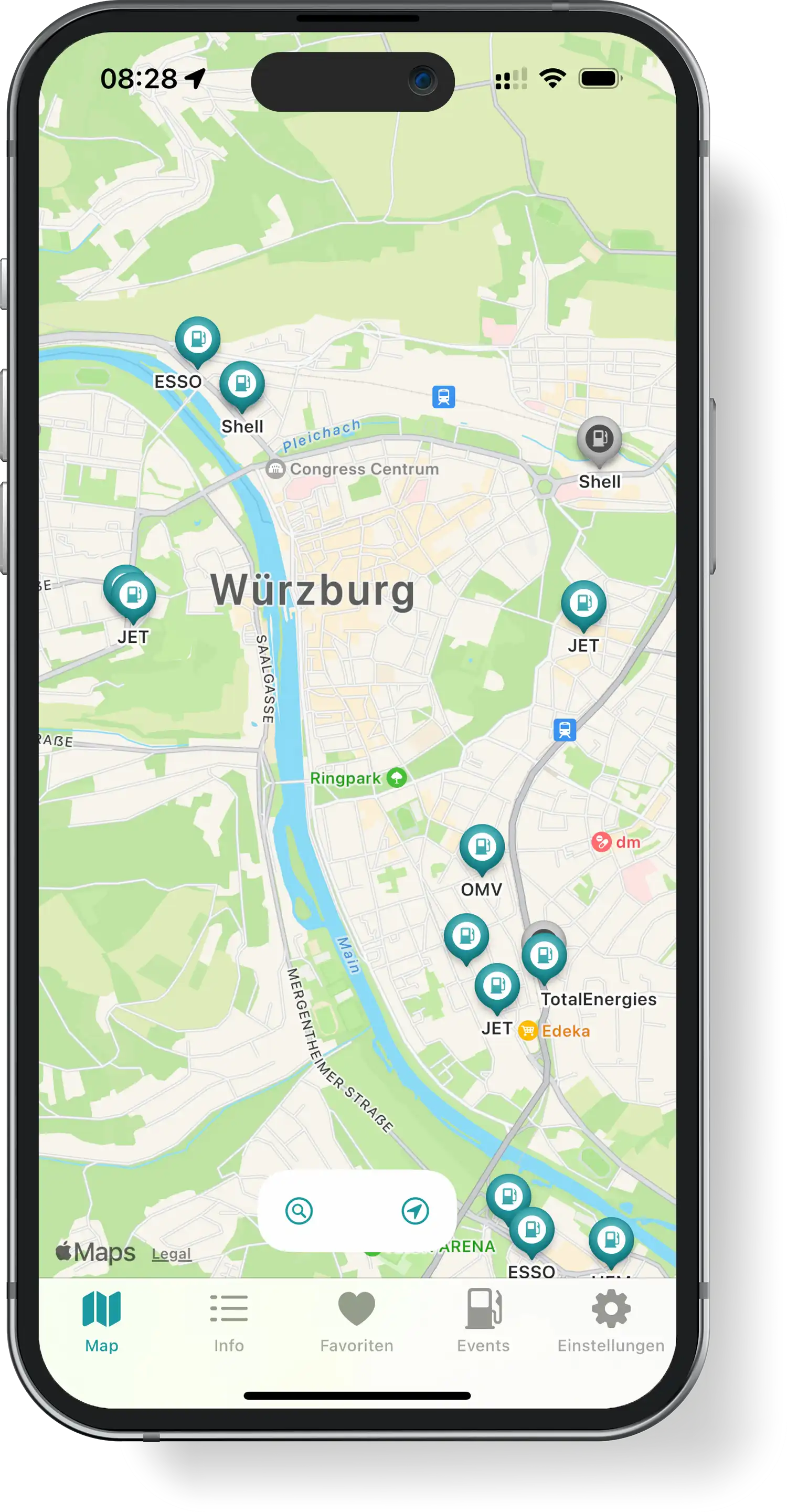Open the map search button
The image size is (787, 1512).
click(x=299, y=1210)
